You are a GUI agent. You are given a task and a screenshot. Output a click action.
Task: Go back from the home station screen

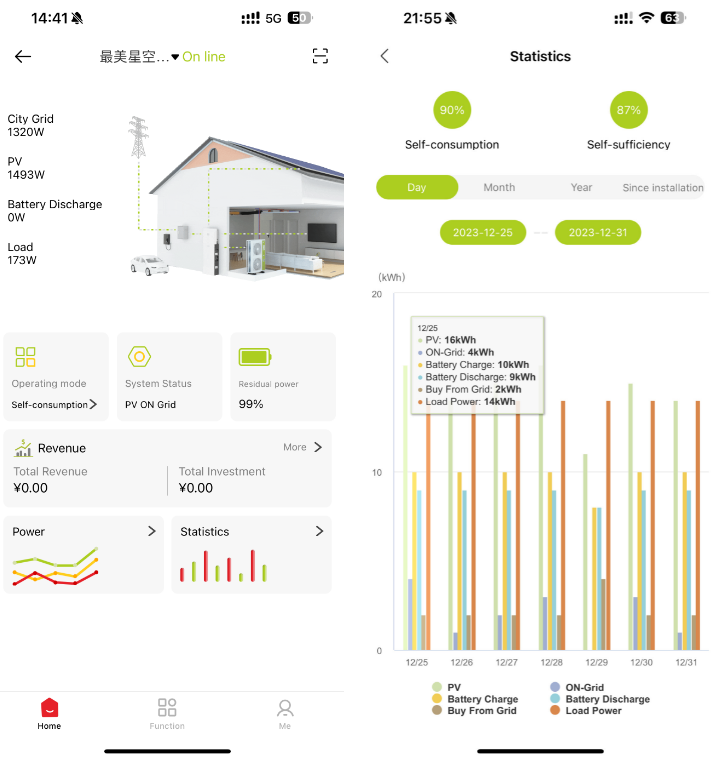click(x=23, y=57)
